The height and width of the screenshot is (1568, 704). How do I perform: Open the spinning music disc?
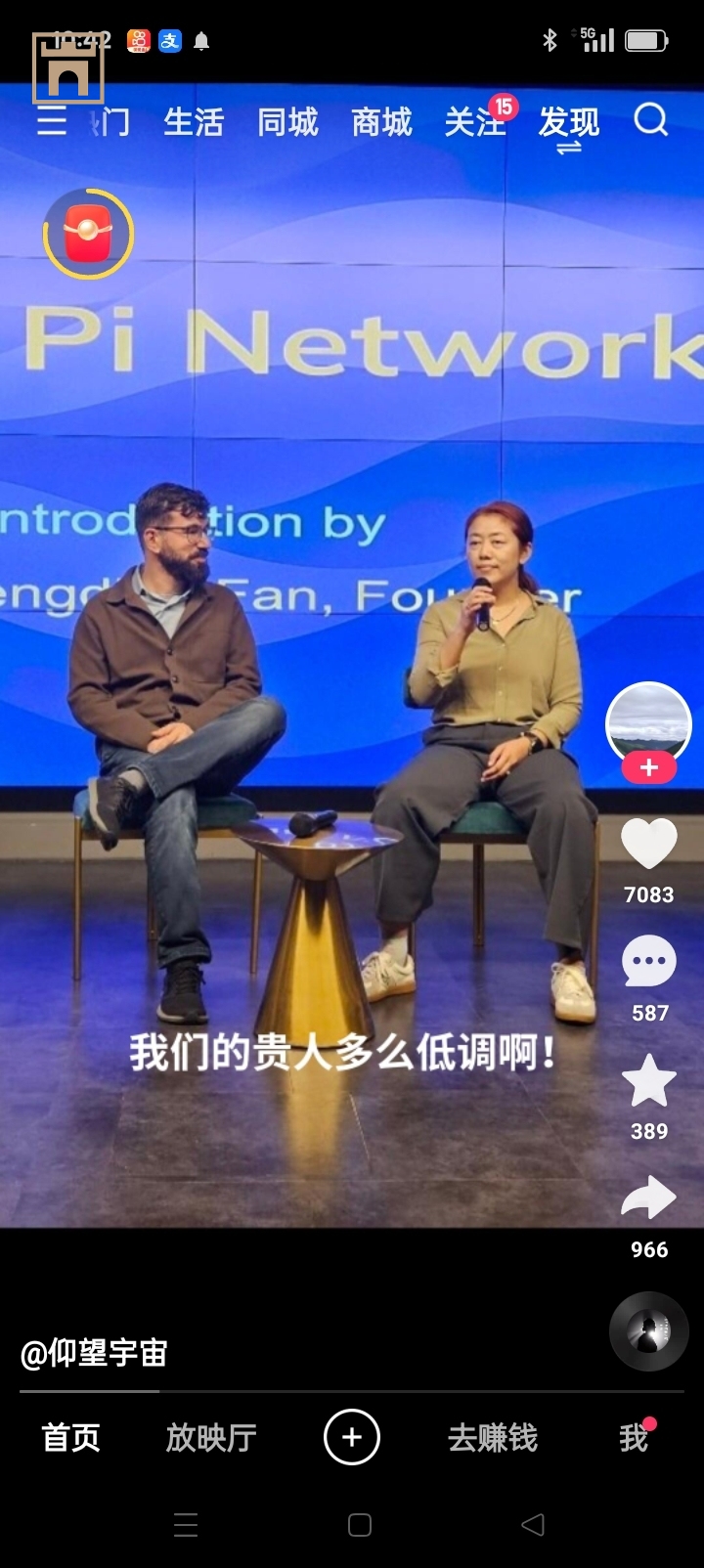[x=648, y=1330]
